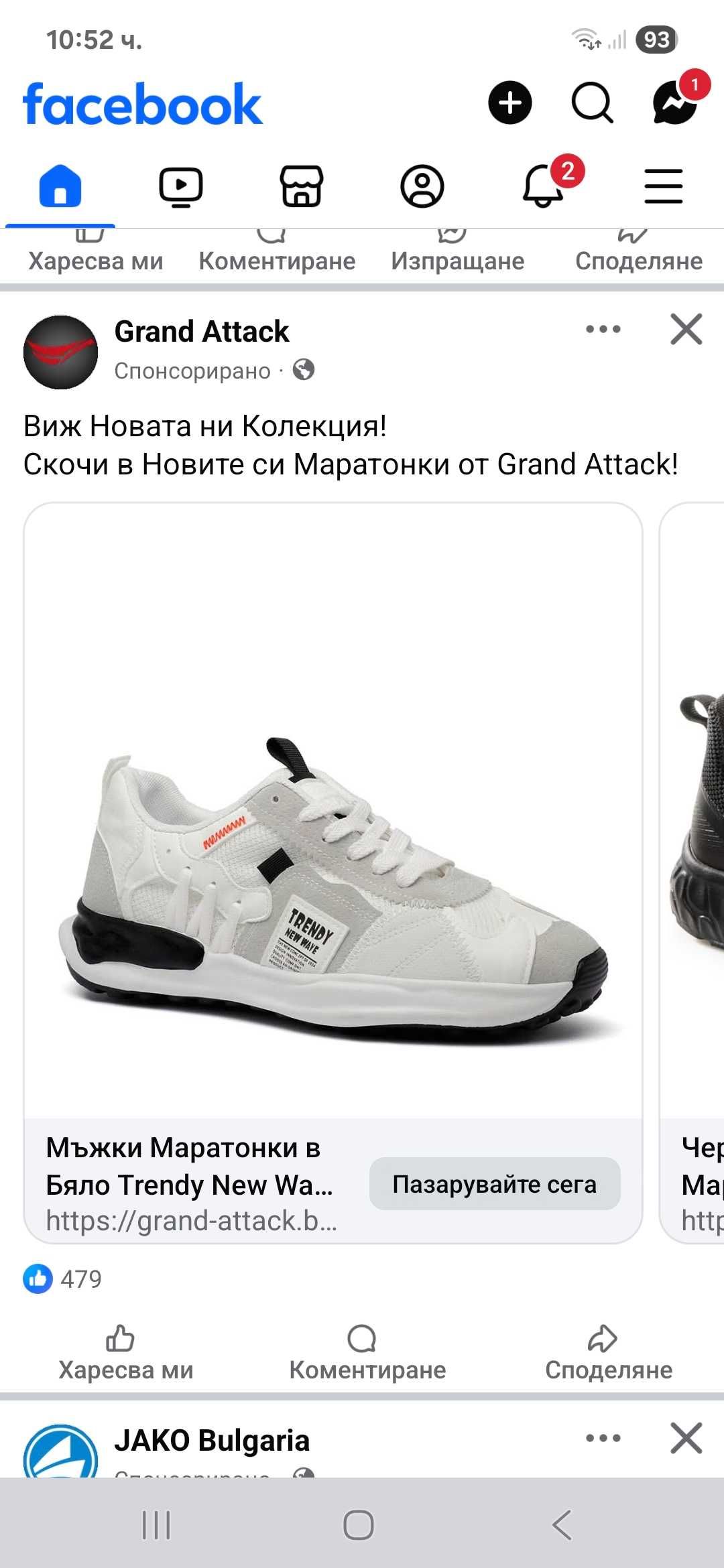Open the hamburger menu tab
Viewport: 724px width, 1568px height.
pos(664,186)
